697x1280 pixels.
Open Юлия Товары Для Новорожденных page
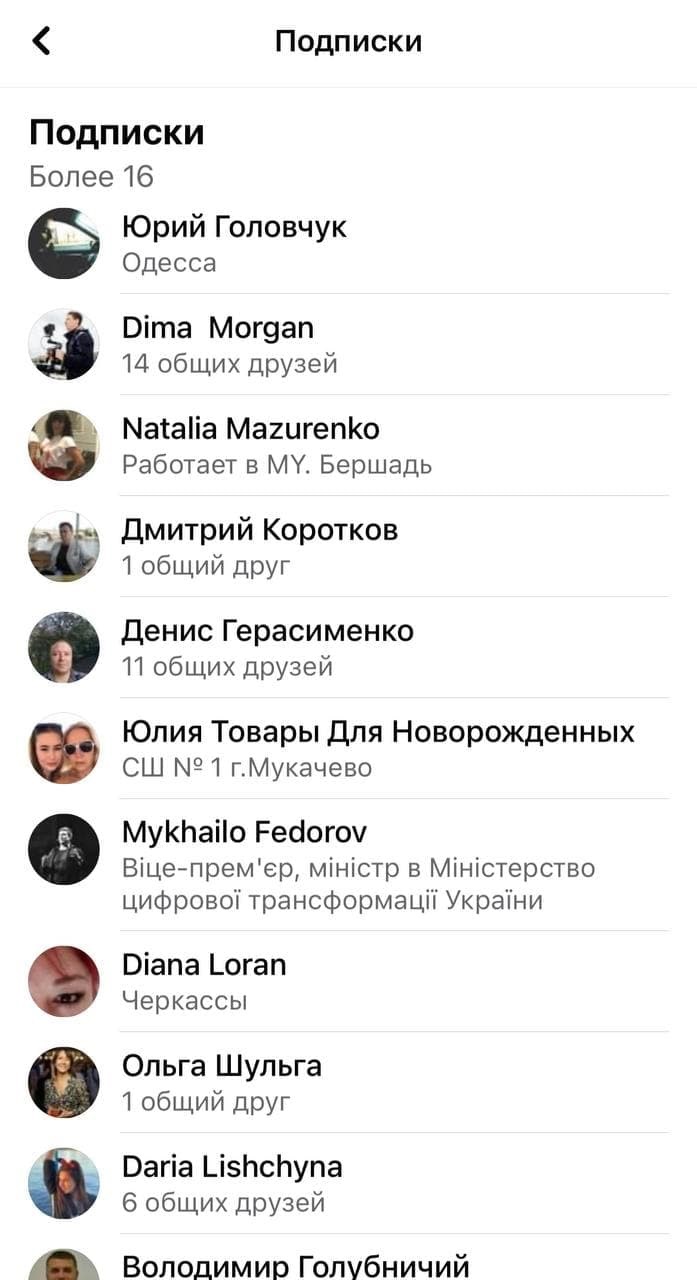377,733
